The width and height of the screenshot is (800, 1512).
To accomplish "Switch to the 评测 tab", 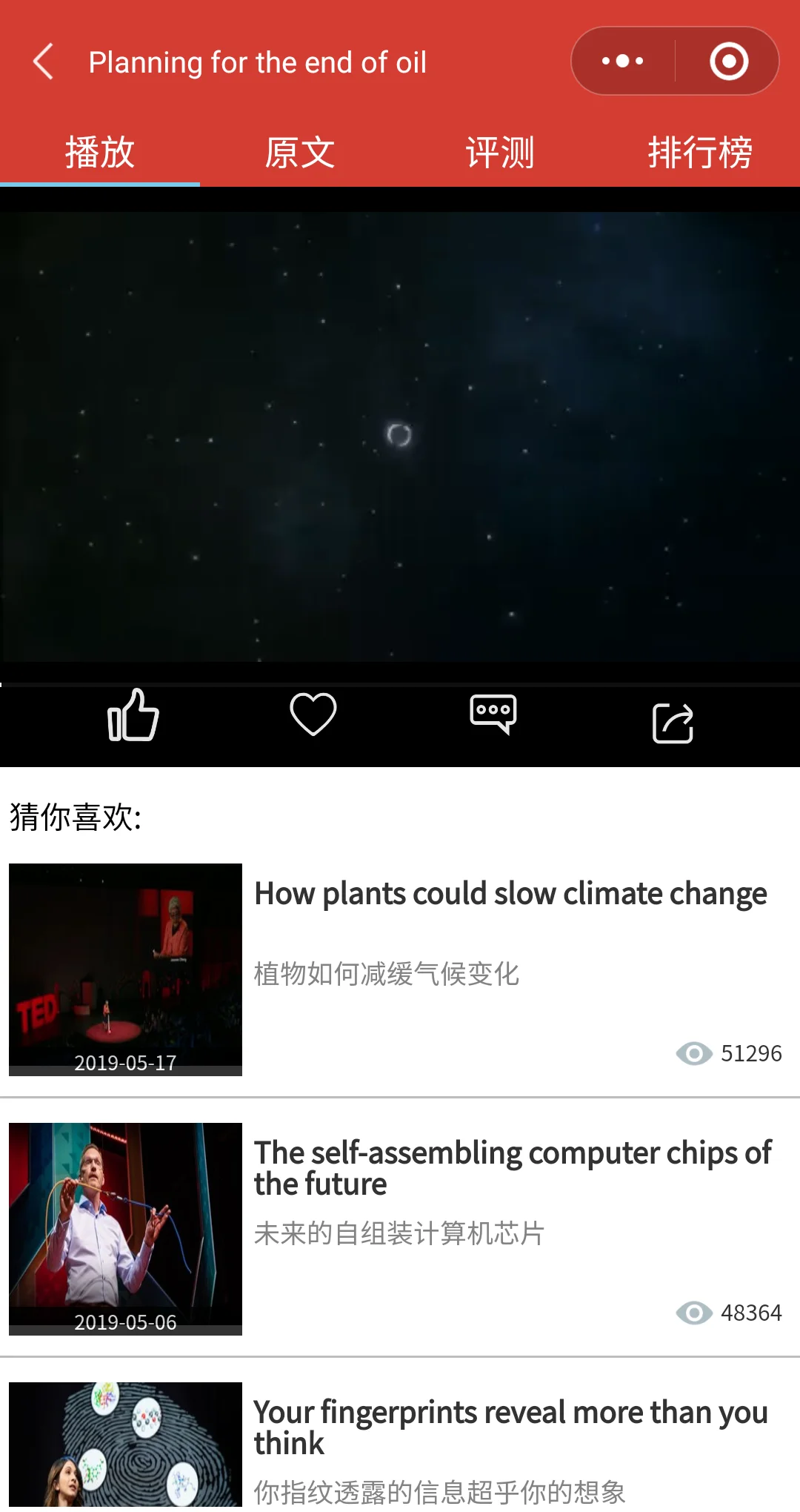I will 500,153.
